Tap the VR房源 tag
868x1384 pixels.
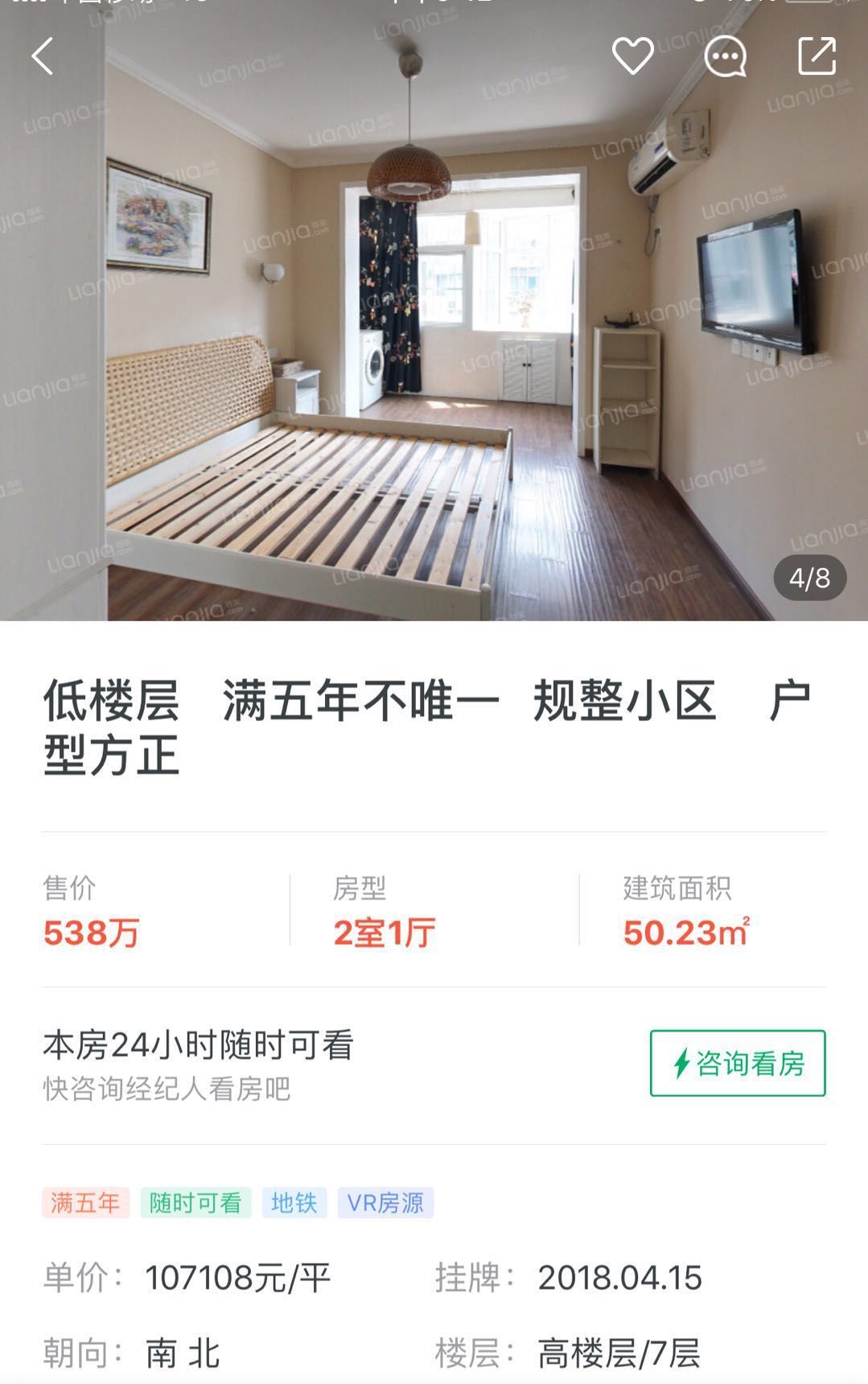[385, 1202]
